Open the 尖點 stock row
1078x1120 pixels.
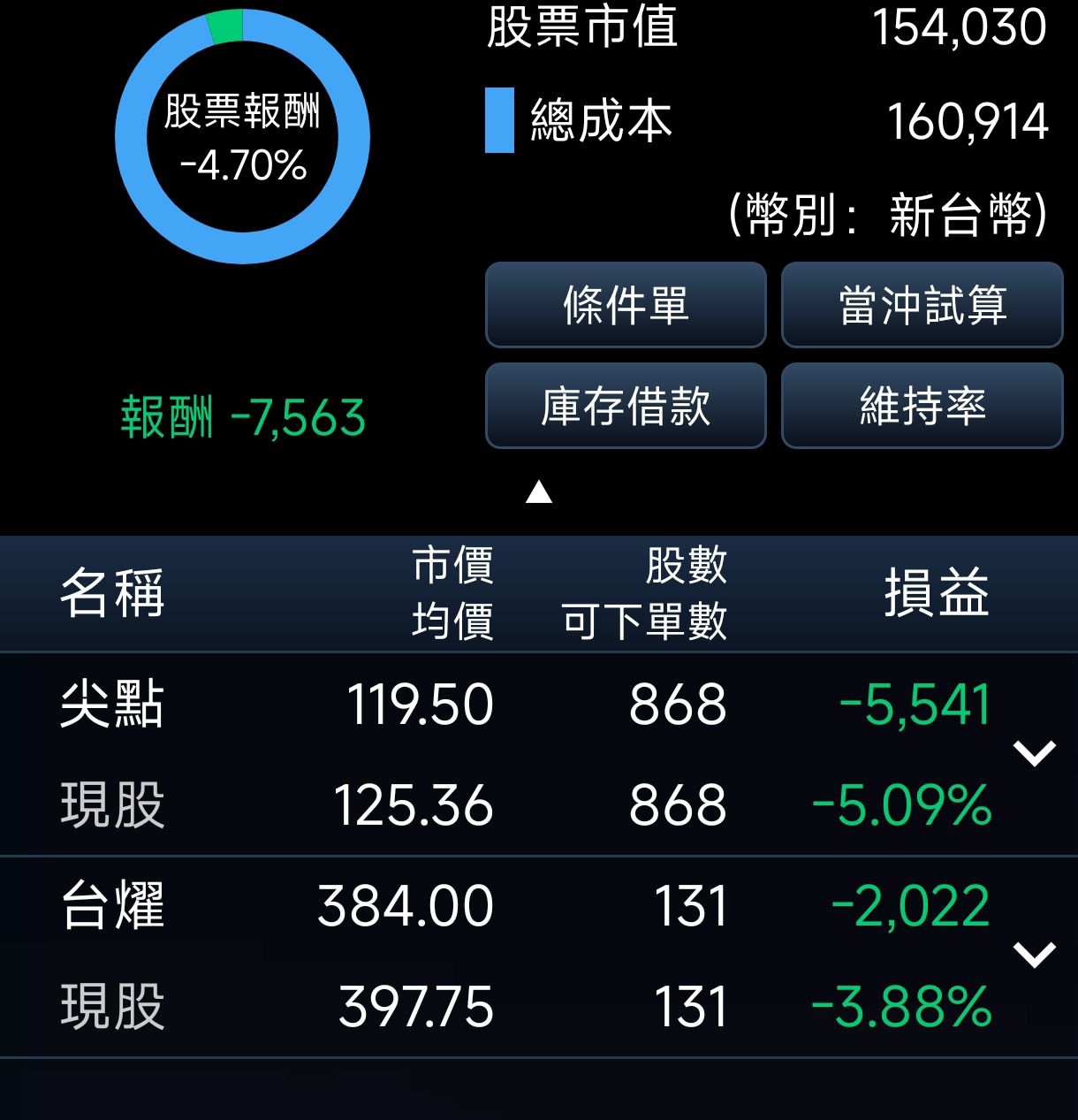pyautogui.click(x=539, y=755)
